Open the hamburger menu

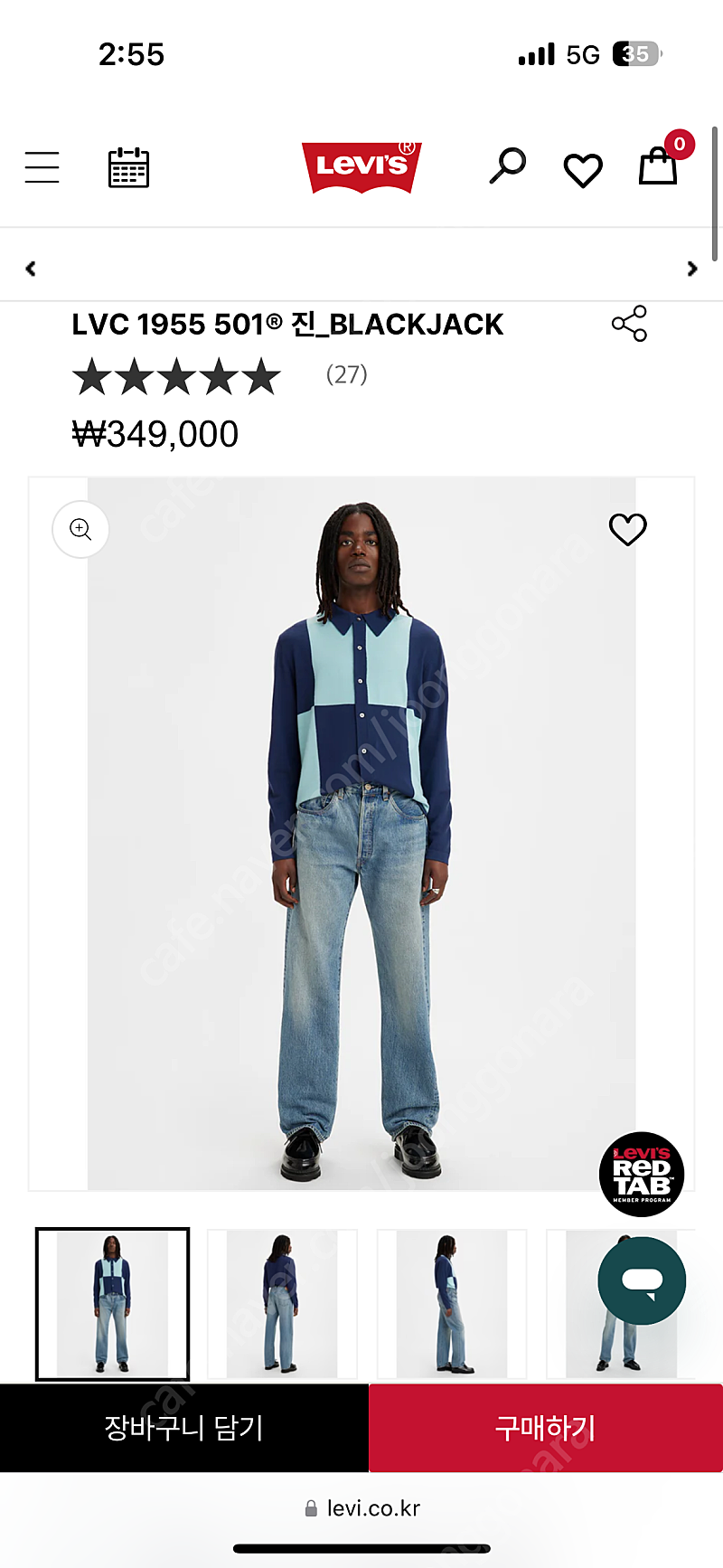(x=42, y=167)
